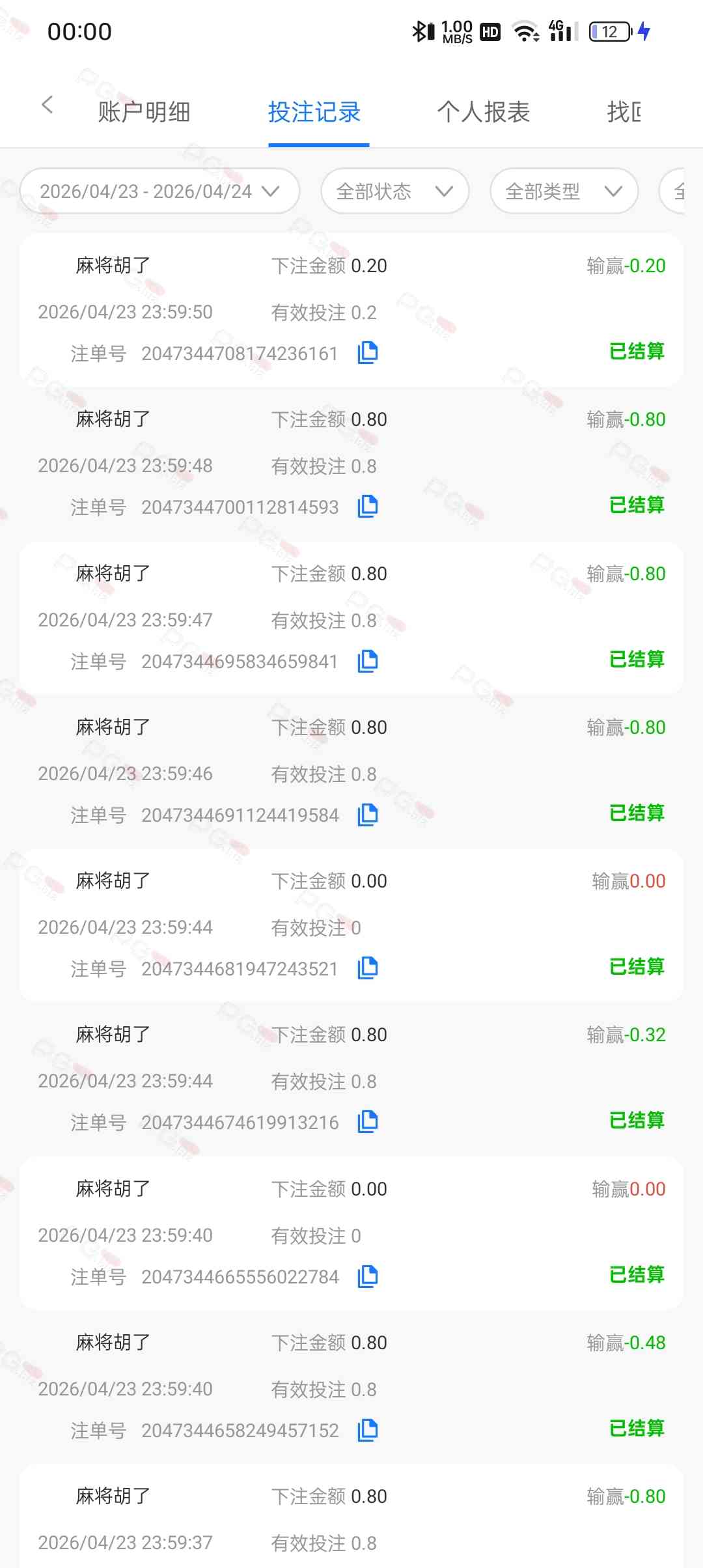Copy bet number 2047344708174236161
Image resolution: width=703 pixels, height=1568 pixels.
click(x=368, y=352)
